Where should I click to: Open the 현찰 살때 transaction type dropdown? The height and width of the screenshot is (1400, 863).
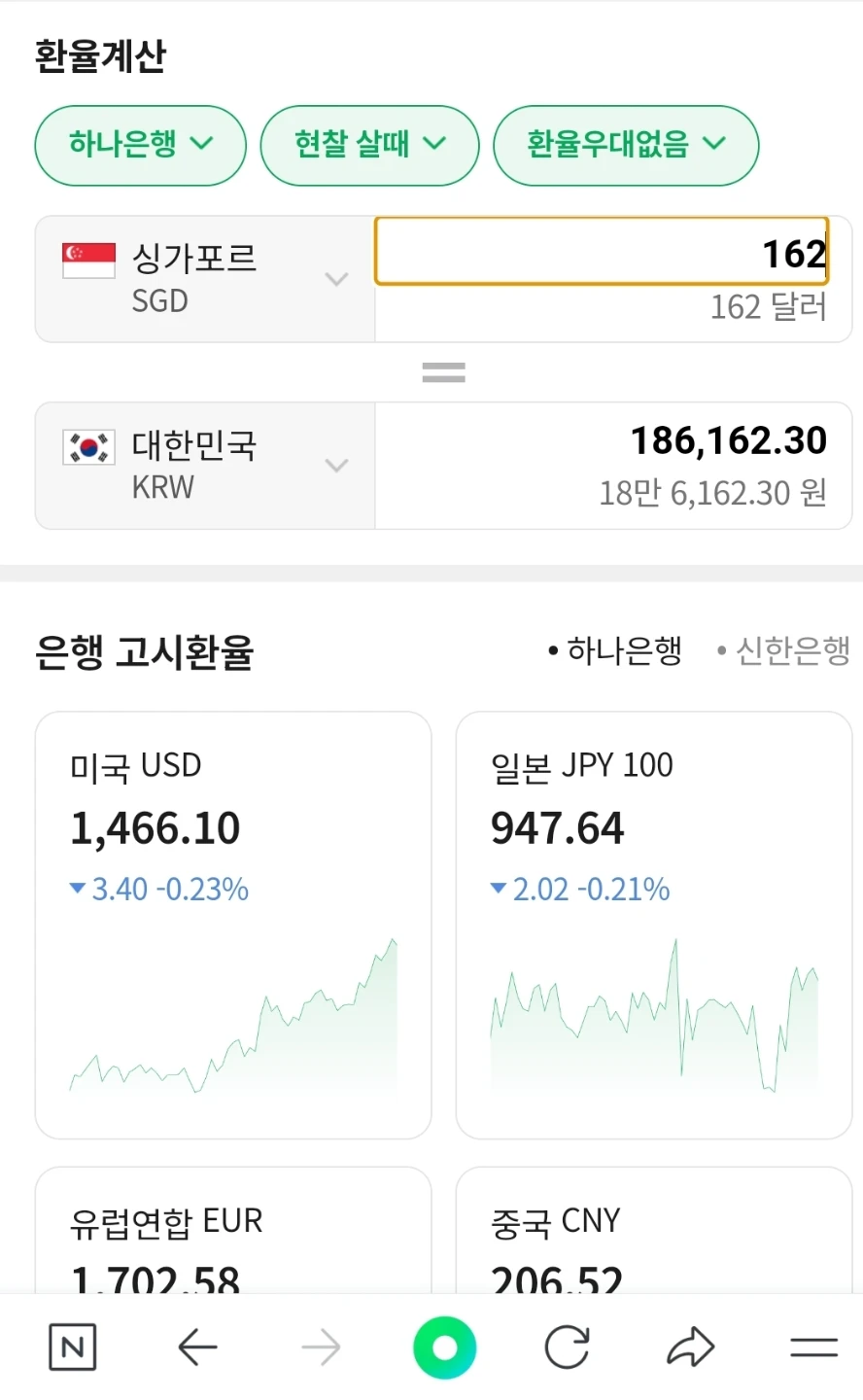tap(368, 145)
